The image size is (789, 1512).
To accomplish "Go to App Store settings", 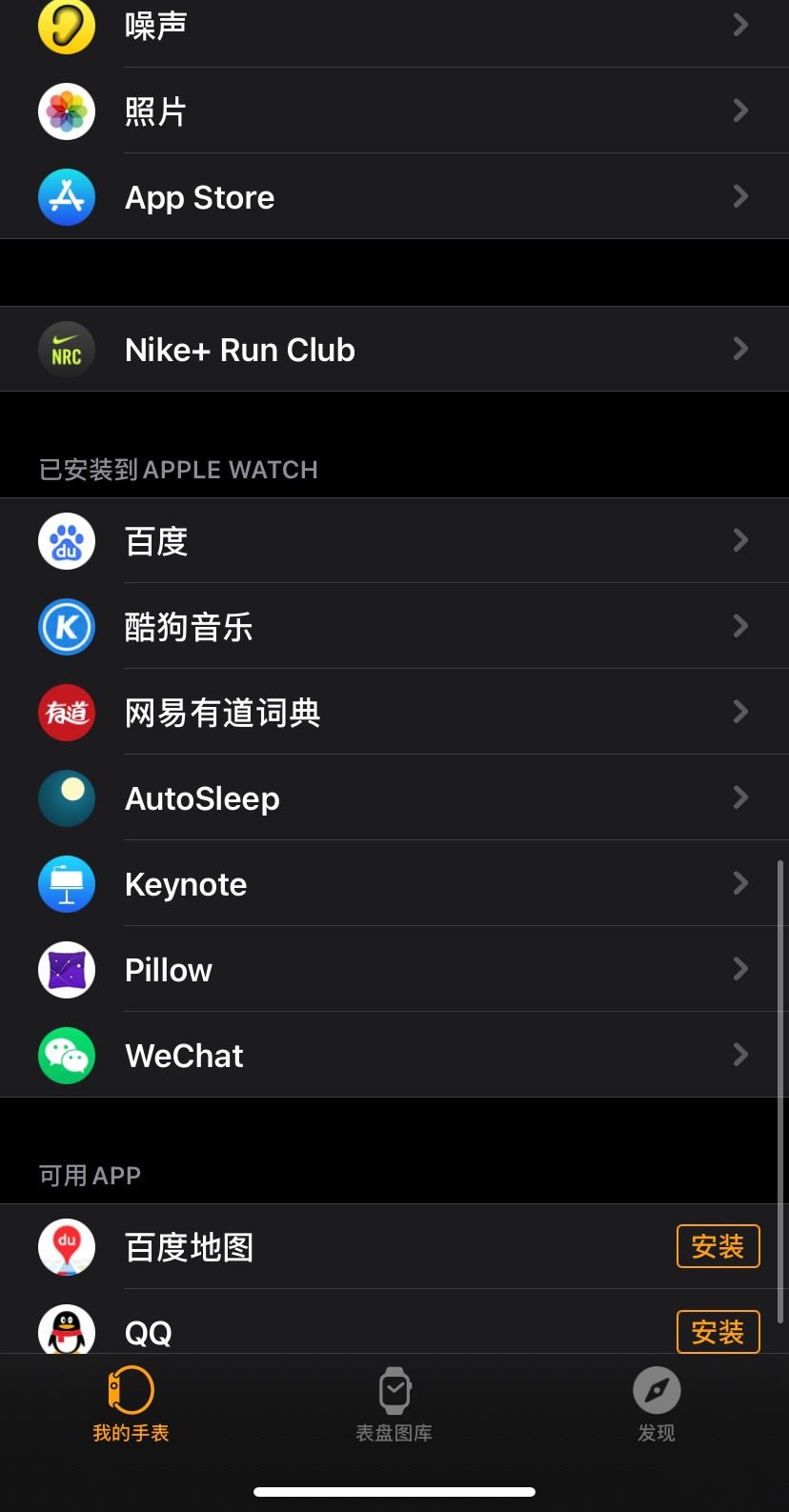I will click(x=394, y=197).
